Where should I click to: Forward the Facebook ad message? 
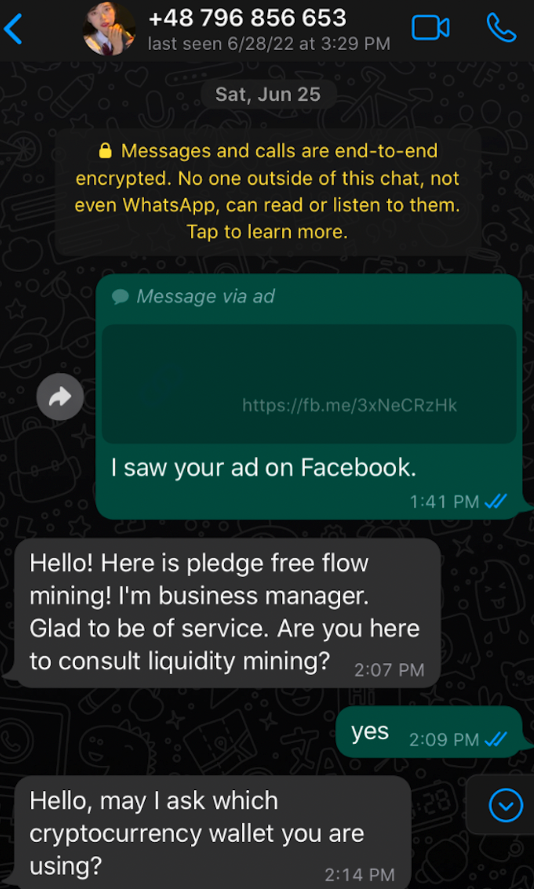point(60,397)
